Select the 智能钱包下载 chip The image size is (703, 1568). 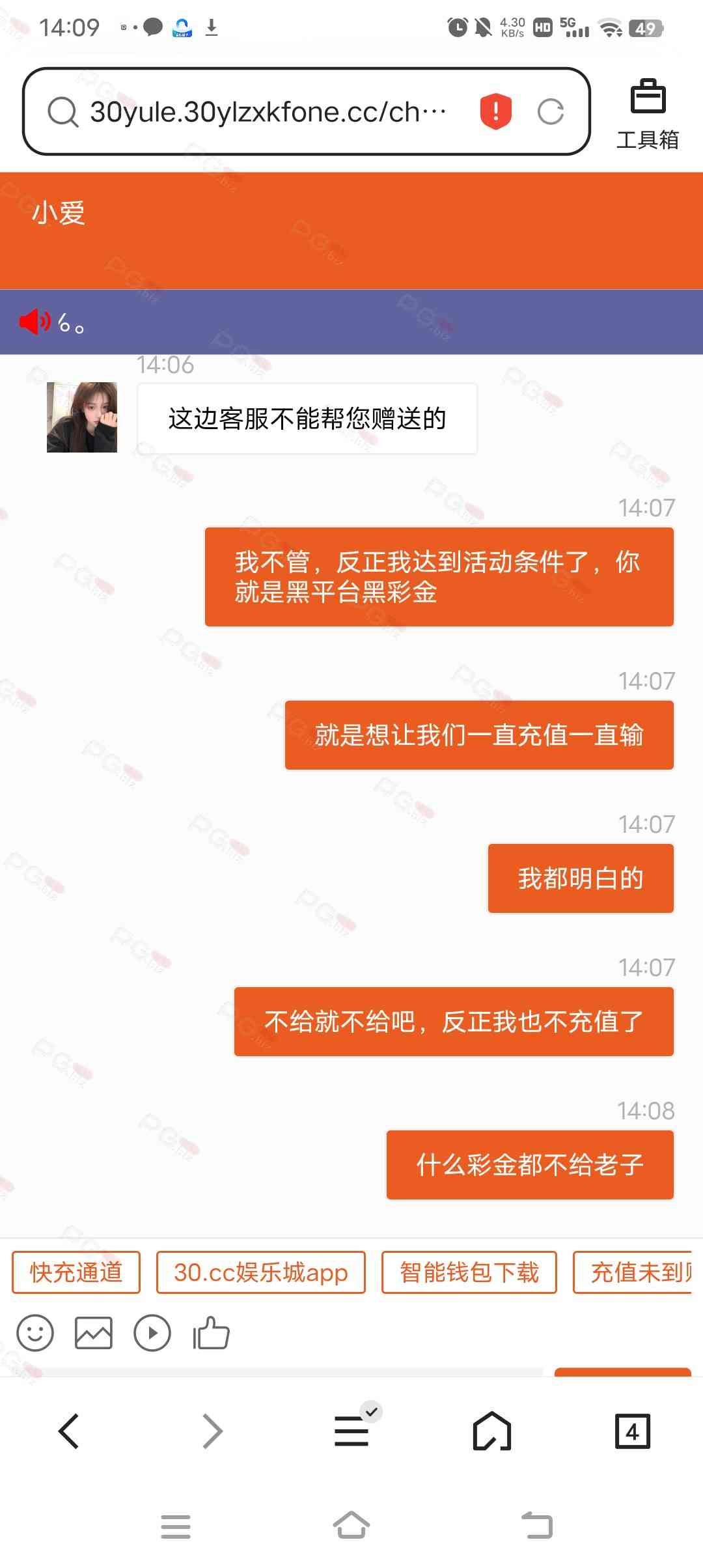click(x=469, y=1272)
